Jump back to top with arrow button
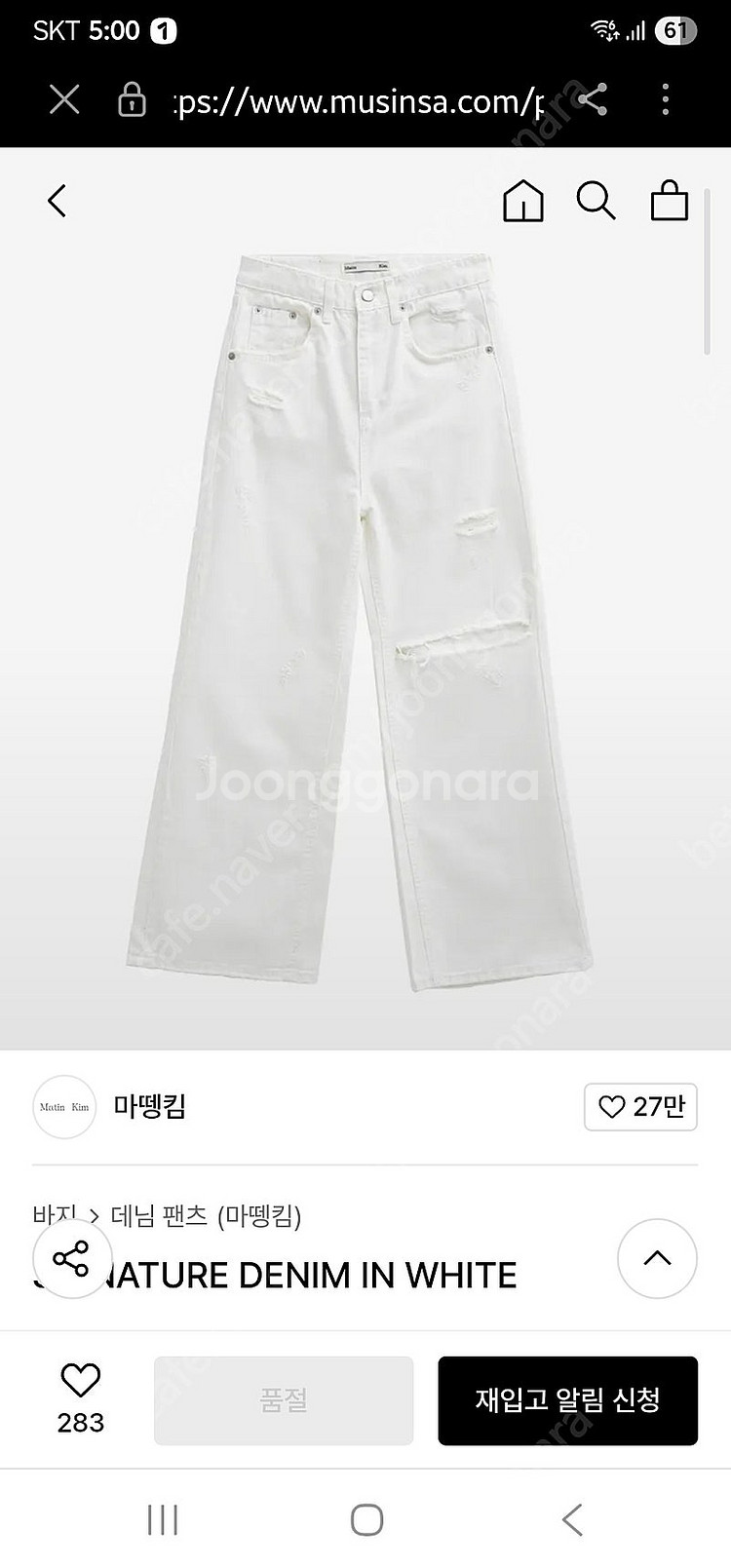This screenshot has height=1568, width=731. 657,1258
